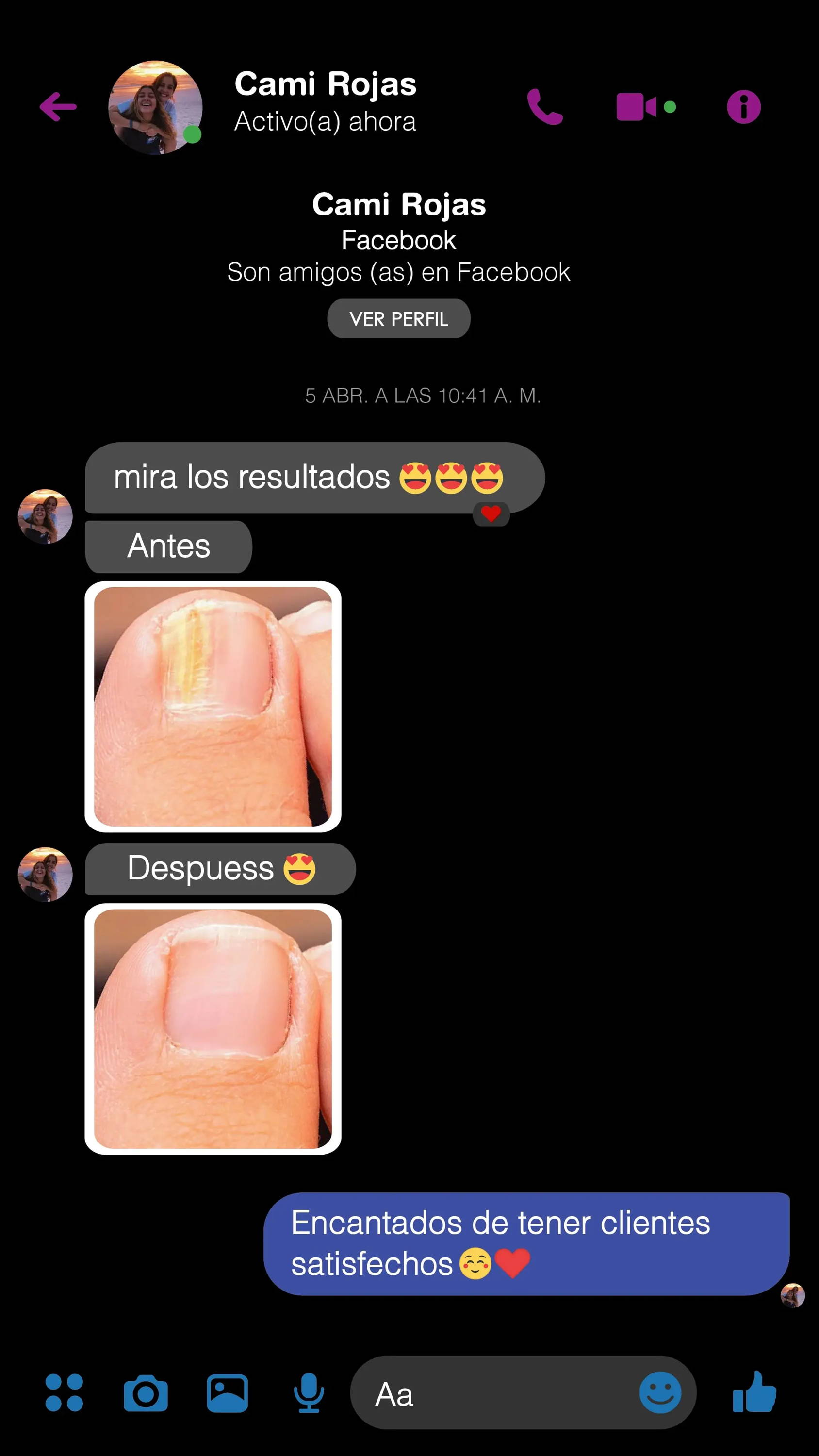Open conversation info details

pyautogui.click(x=743, y=106)
